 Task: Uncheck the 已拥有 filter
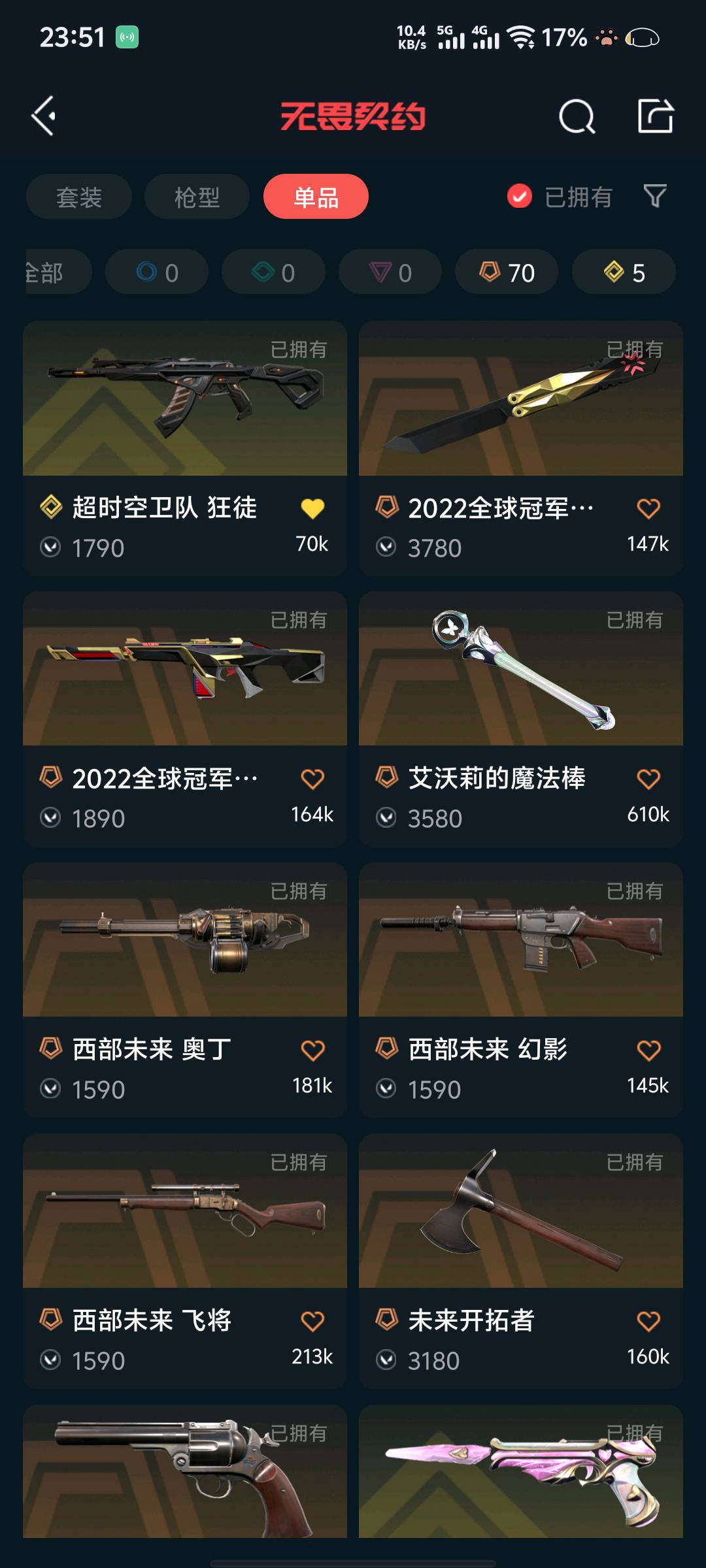pos(520,196)
